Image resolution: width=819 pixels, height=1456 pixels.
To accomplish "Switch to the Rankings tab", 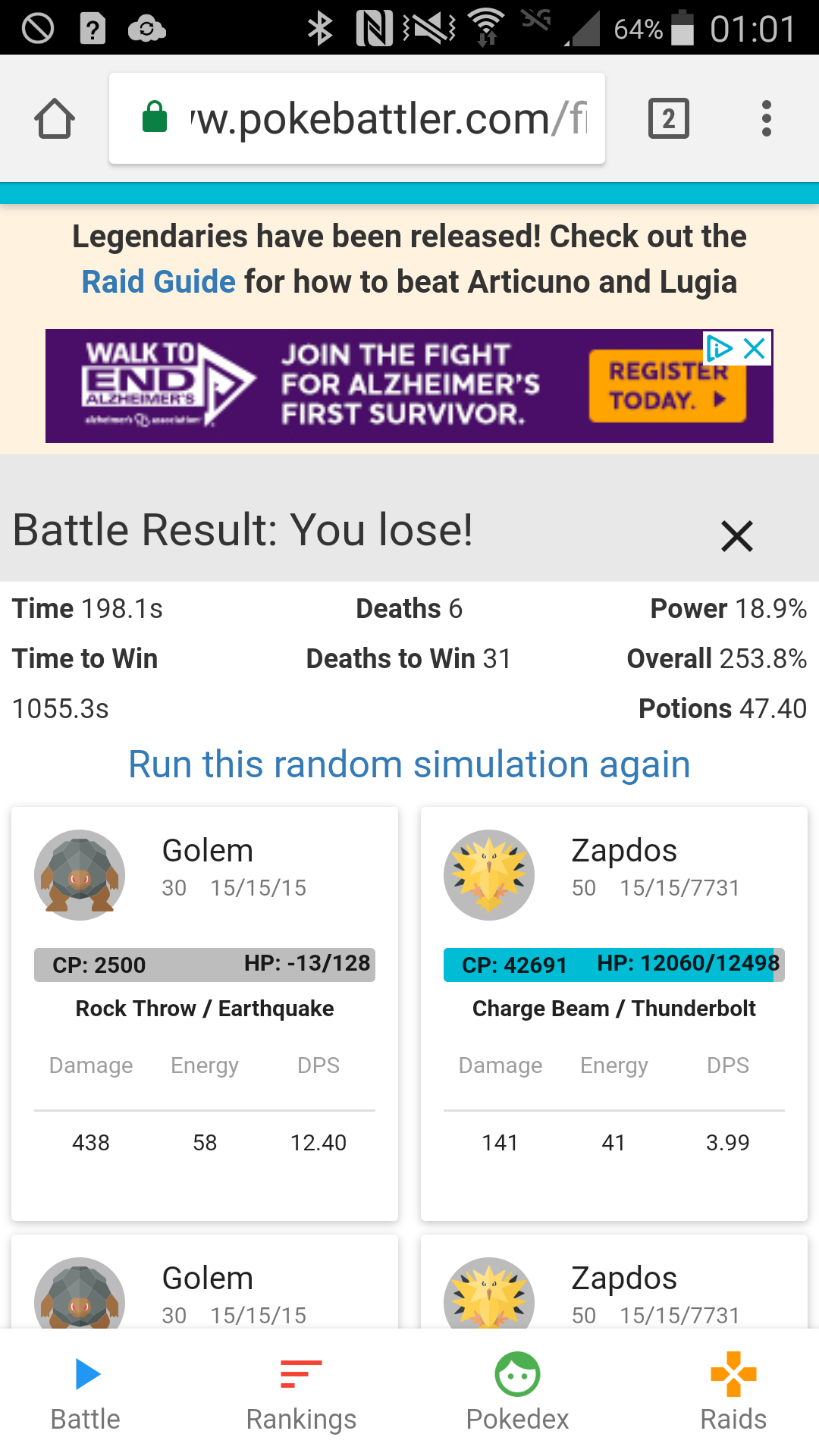I will [301, 1392].
